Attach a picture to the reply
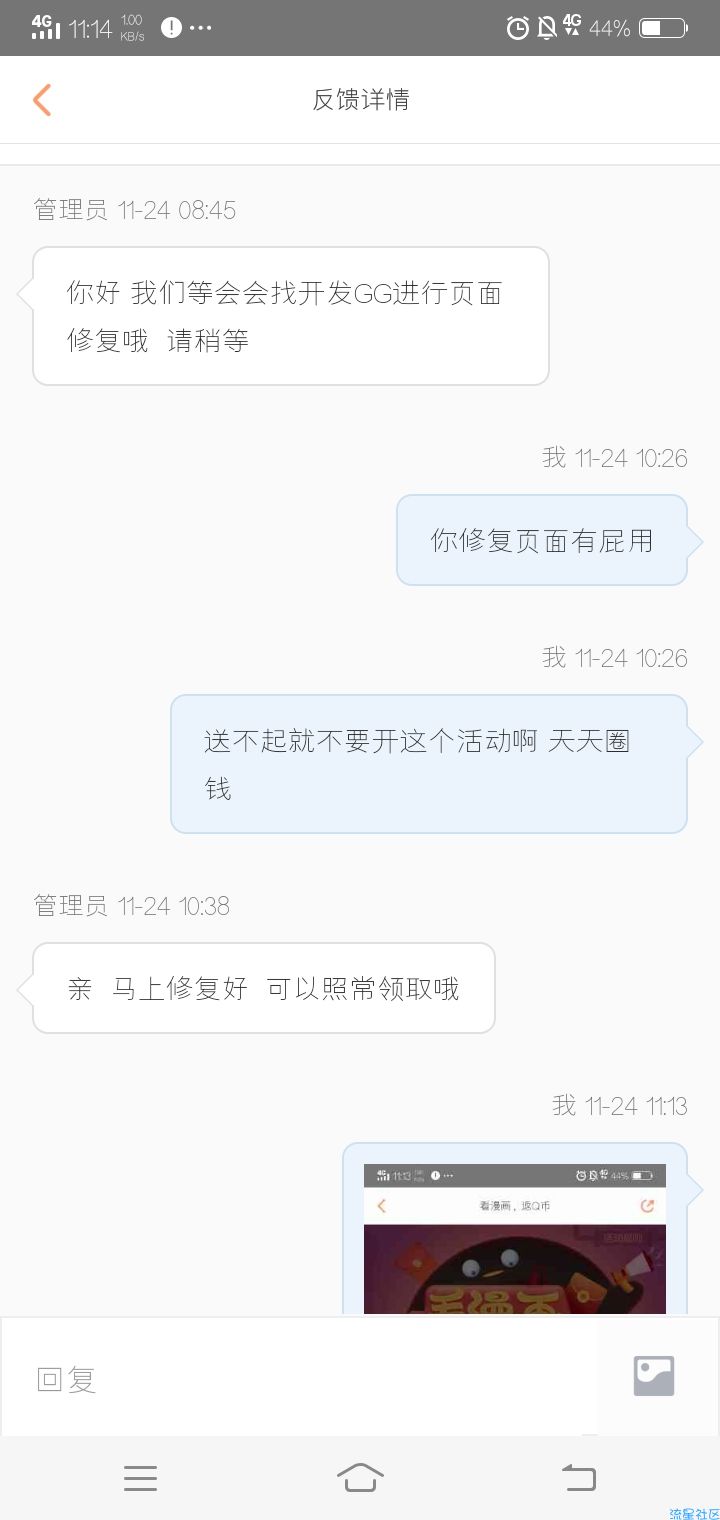 pos(654,1376)
